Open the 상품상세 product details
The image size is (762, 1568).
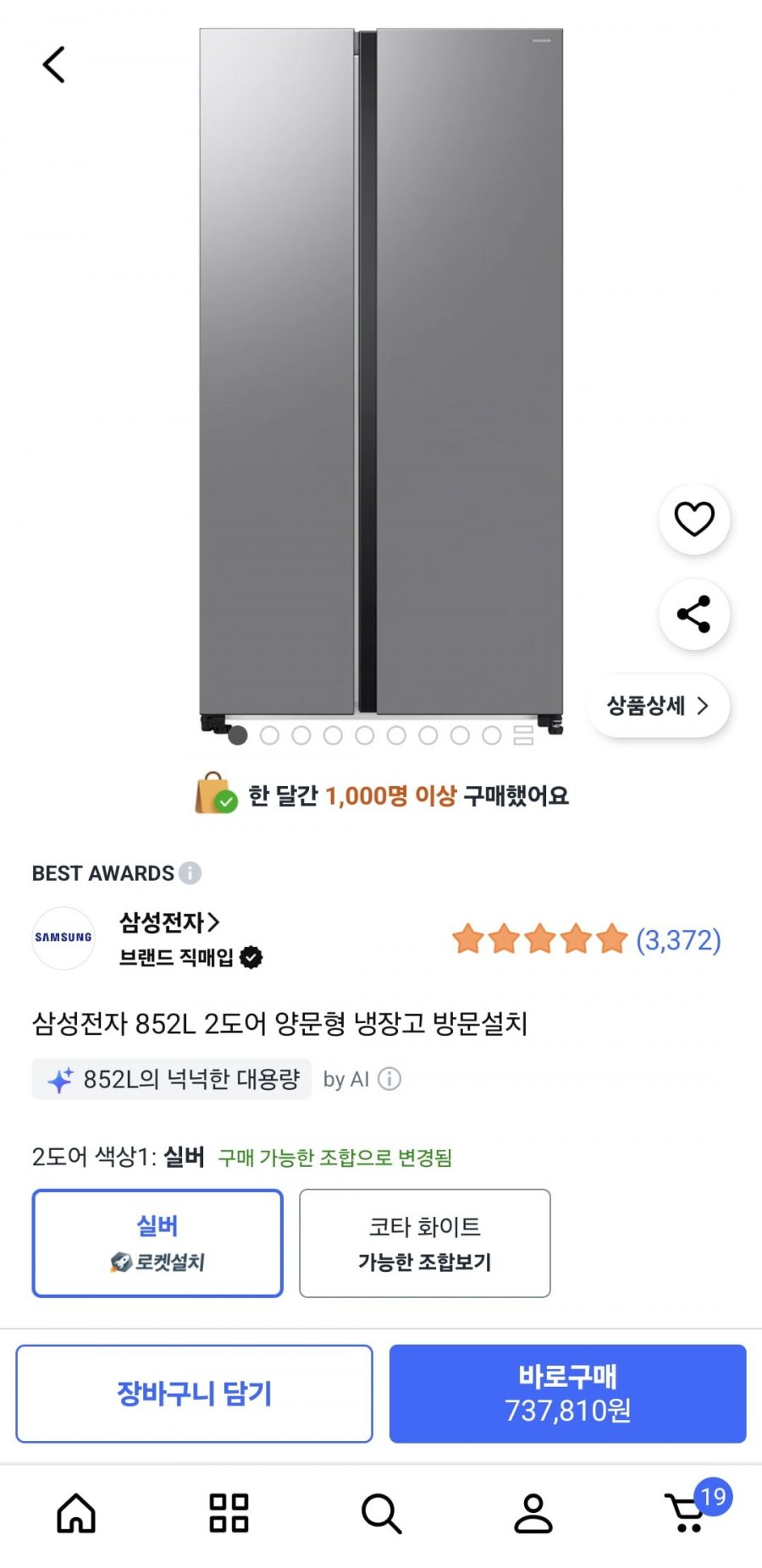[657, 706]
